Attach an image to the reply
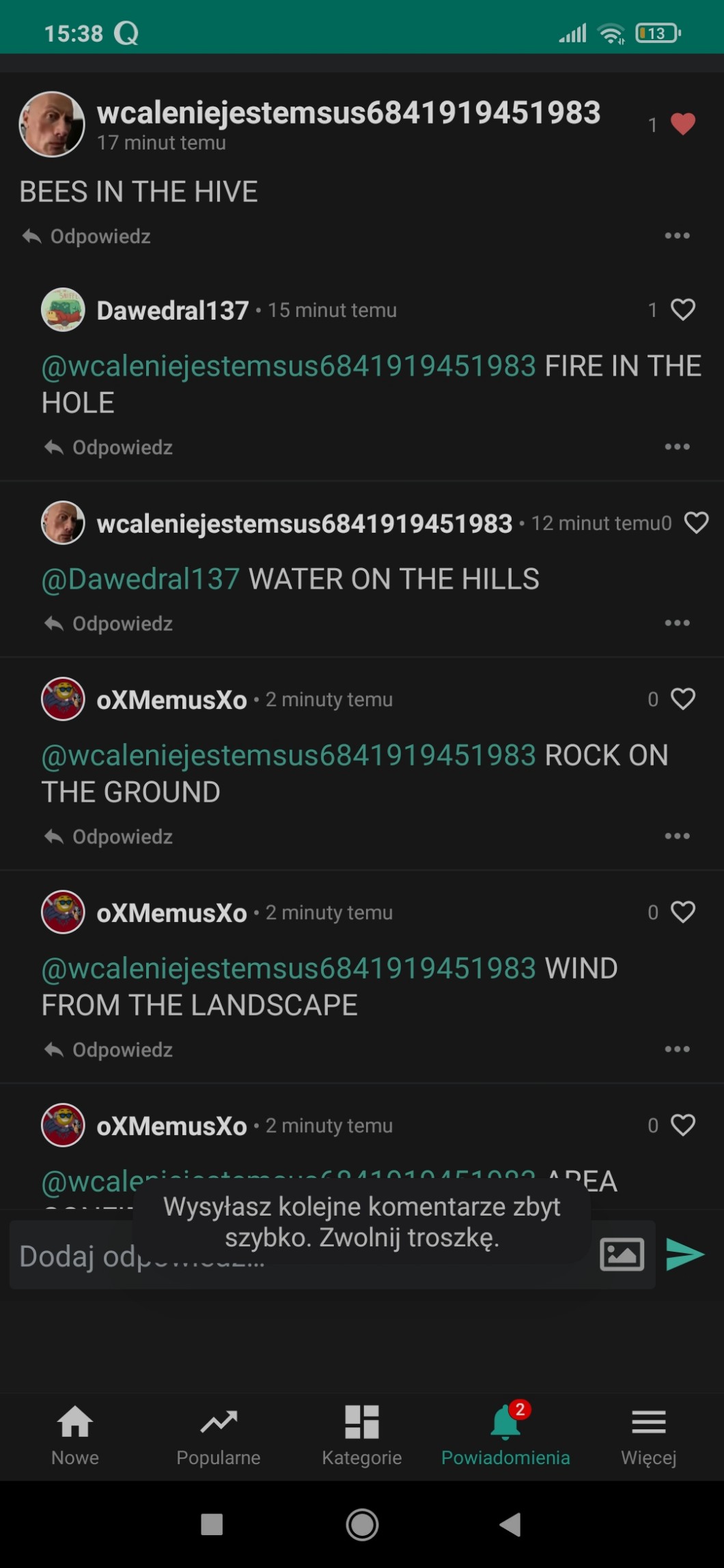Viewport: 724px width, 1568px height. point(622,1255)
